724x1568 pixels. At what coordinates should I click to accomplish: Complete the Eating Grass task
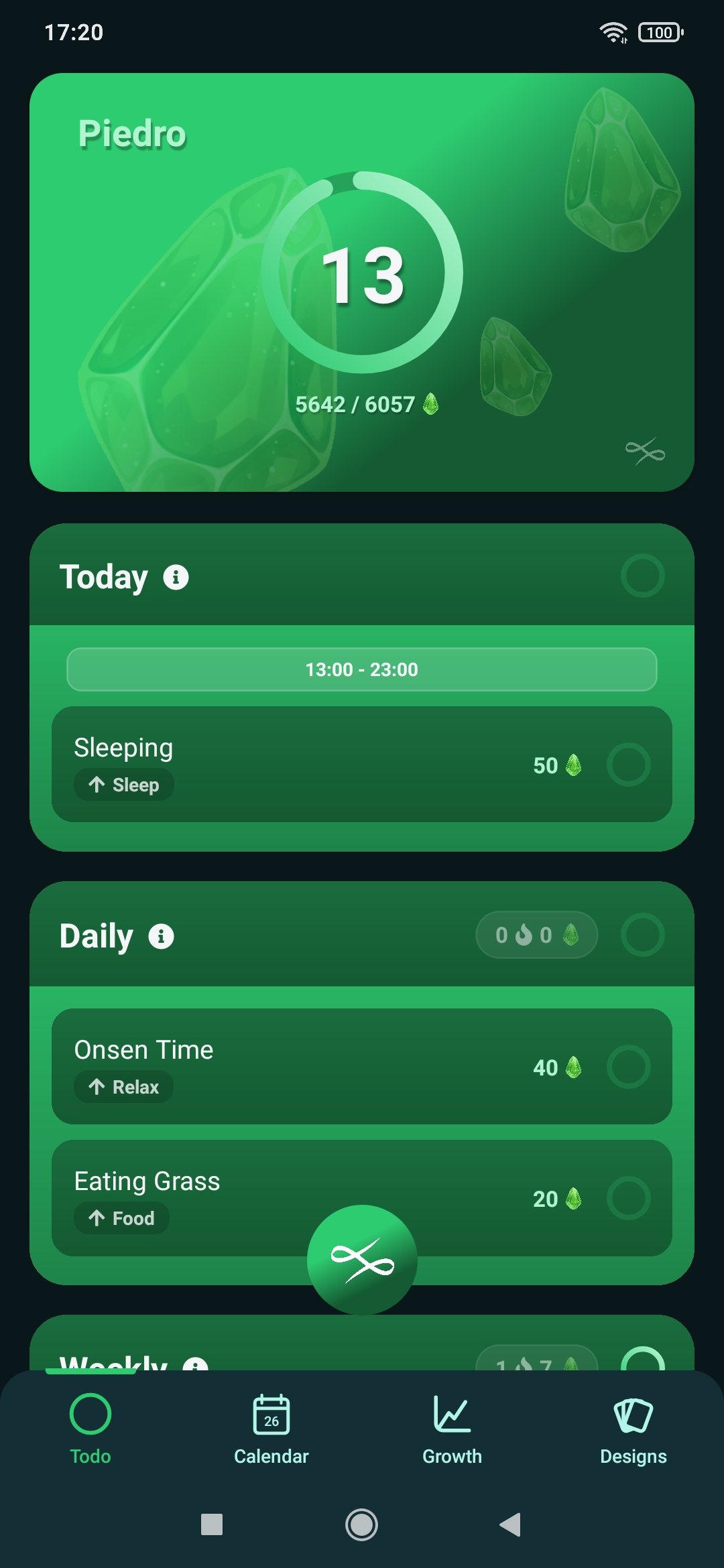[x=628, y=1198]
